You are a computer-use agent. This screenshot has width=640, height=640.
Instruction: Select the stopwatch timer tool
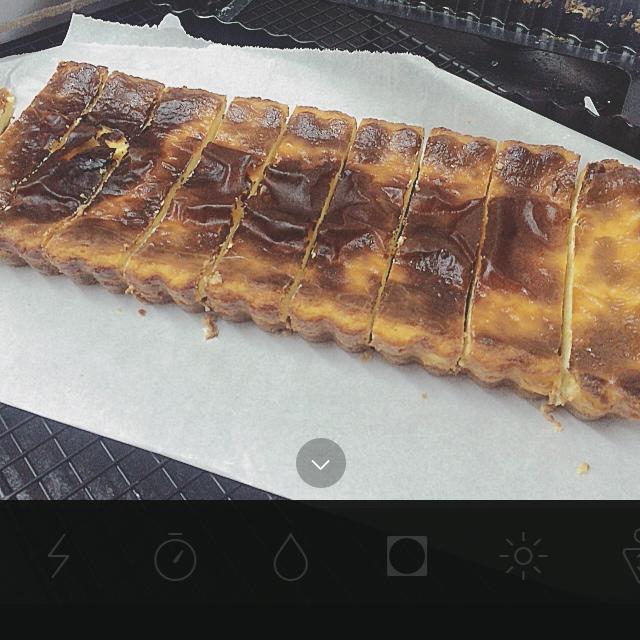click(175, 557)
